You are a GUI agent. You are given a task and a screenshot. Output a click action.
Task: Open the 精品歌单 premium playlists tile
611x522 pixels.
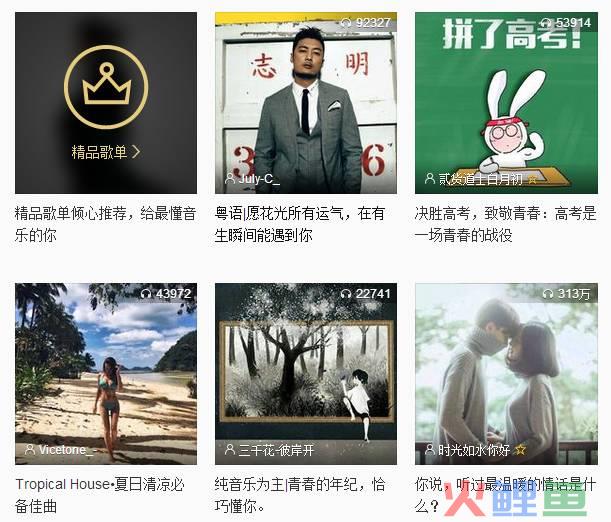[106, 103]
